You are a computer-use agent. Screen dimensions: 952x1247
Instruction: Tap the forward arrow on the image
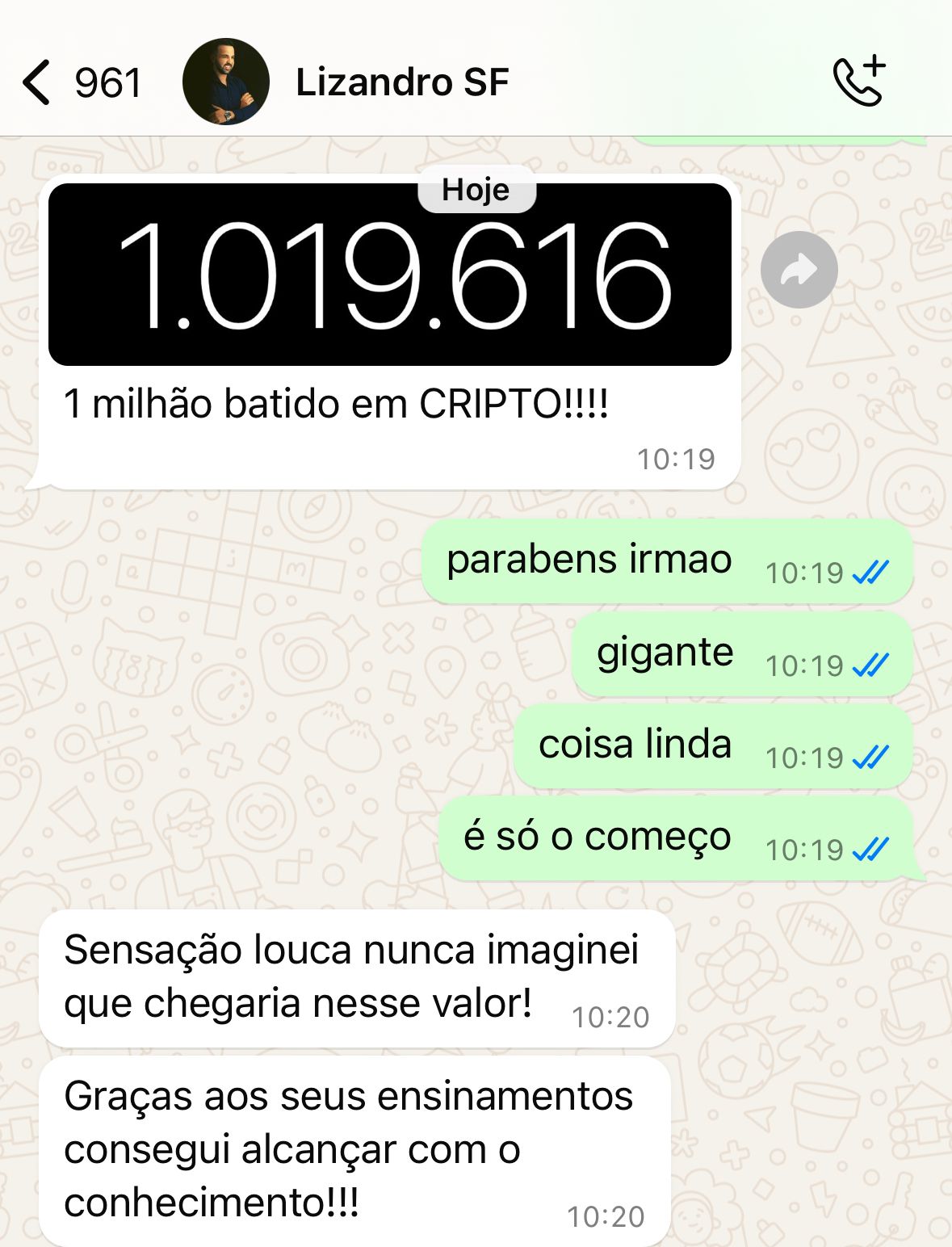(798, 269)
